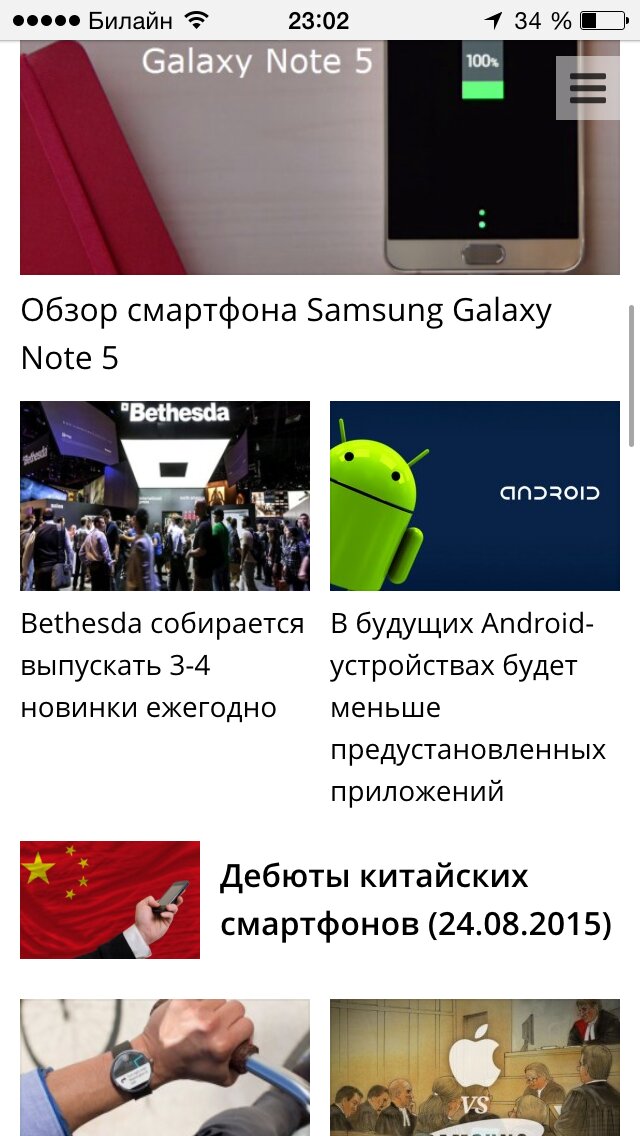Open 'Дебюты китайских смартфонов (24.08.2015)'
The image size is (640, 1136).
tap(415, 900)
